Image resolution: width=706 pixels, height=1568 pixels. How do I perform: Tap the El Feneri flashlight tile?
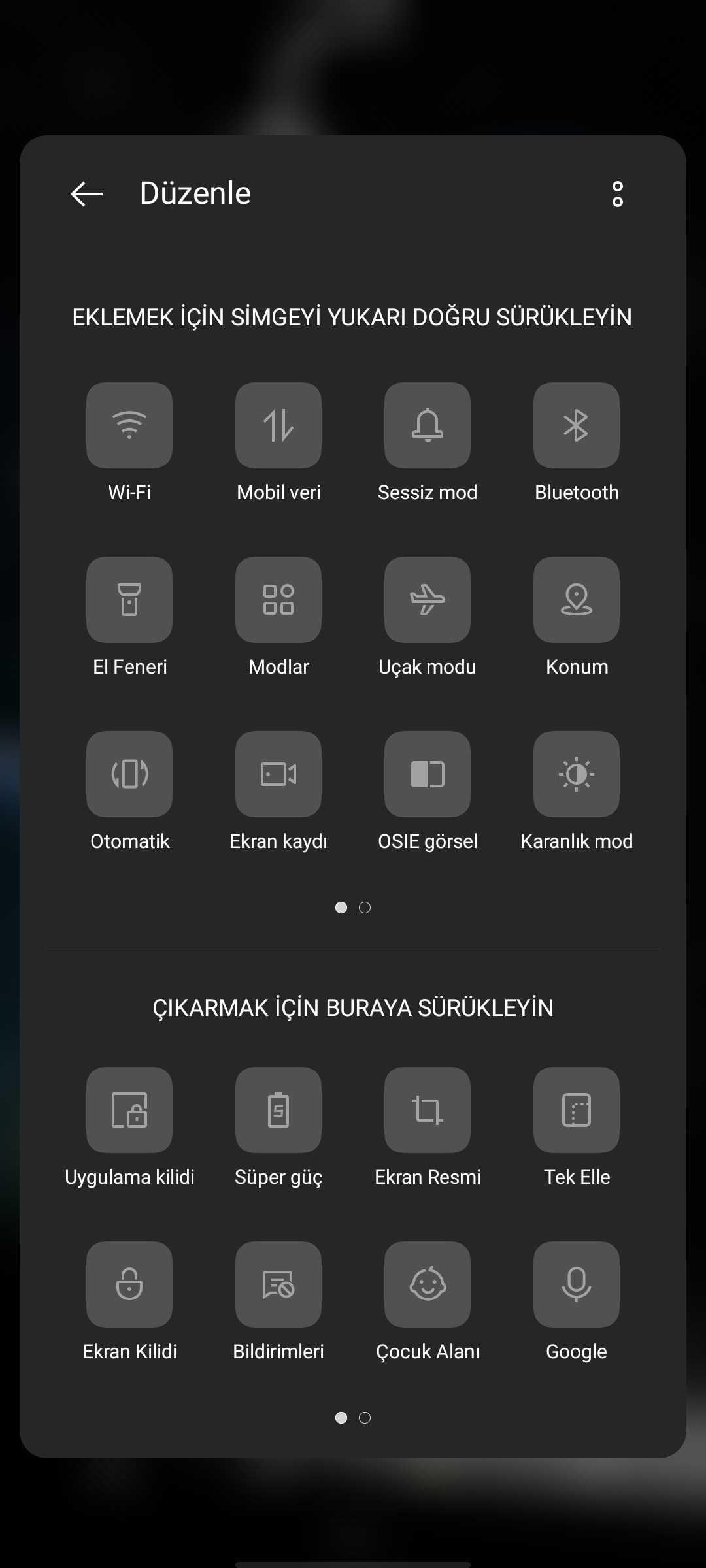click(x=129, y=600)
